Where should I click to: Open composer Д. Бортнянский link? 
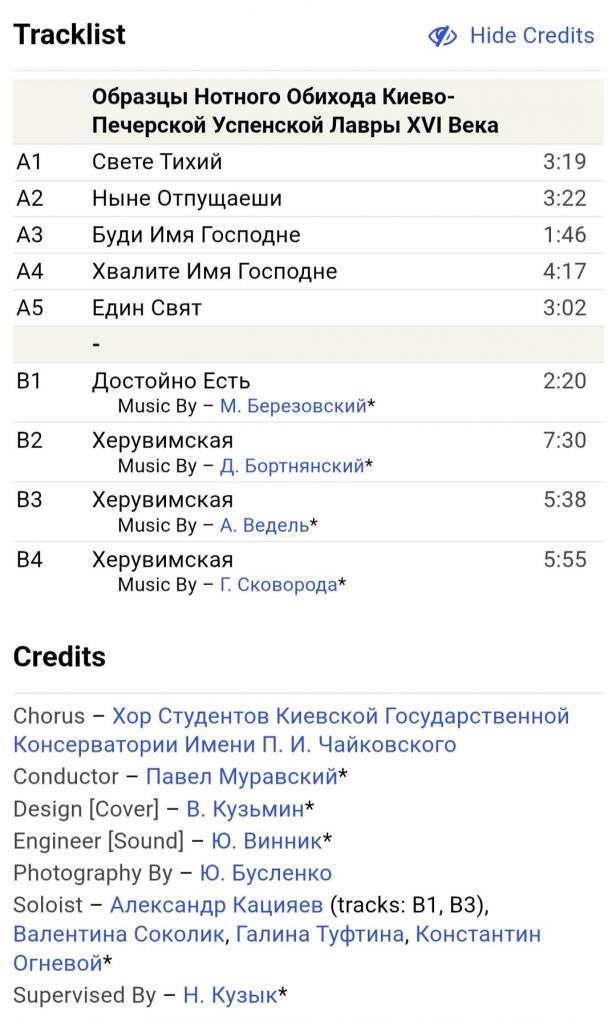(x=291, y=466)
